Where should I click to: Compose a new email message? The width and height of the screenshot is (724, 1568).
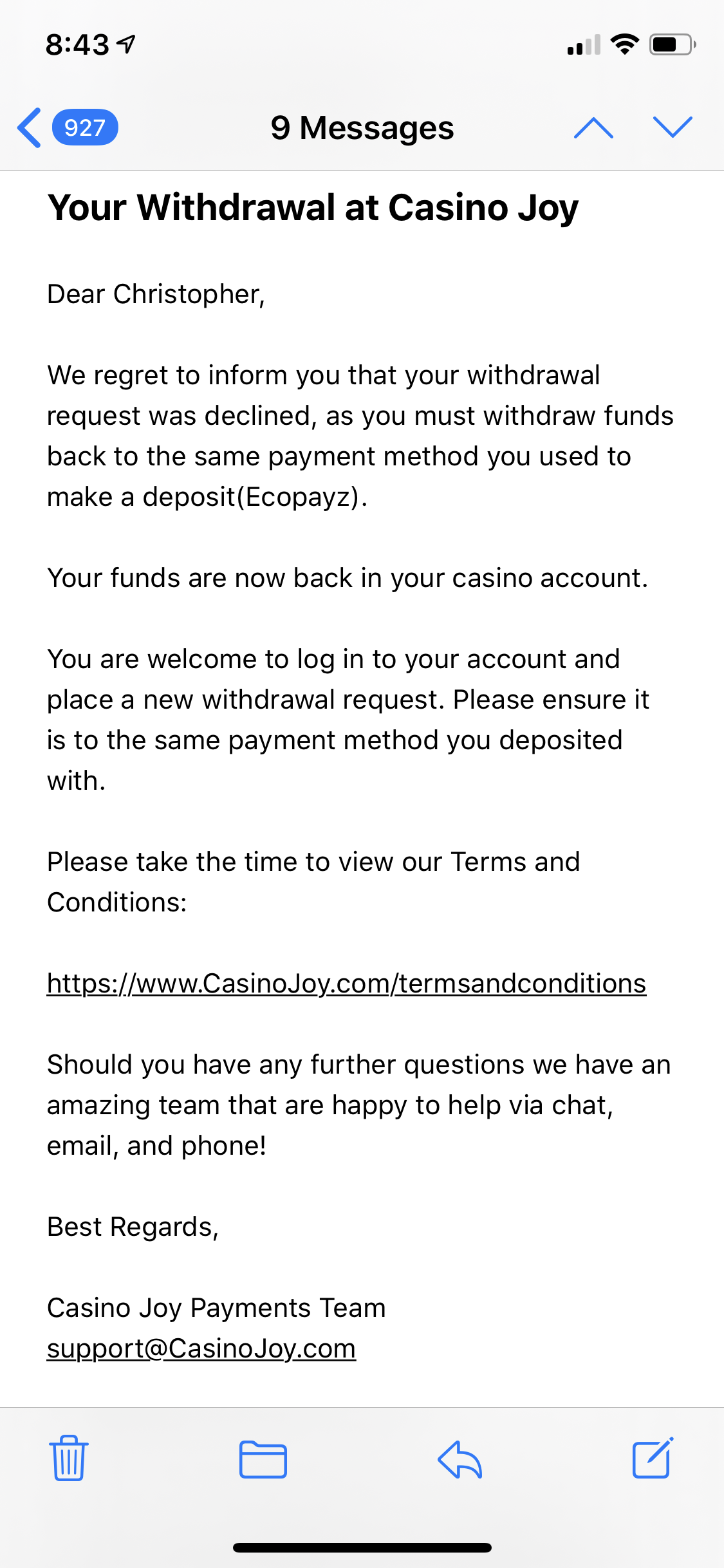pos(653,1458)
